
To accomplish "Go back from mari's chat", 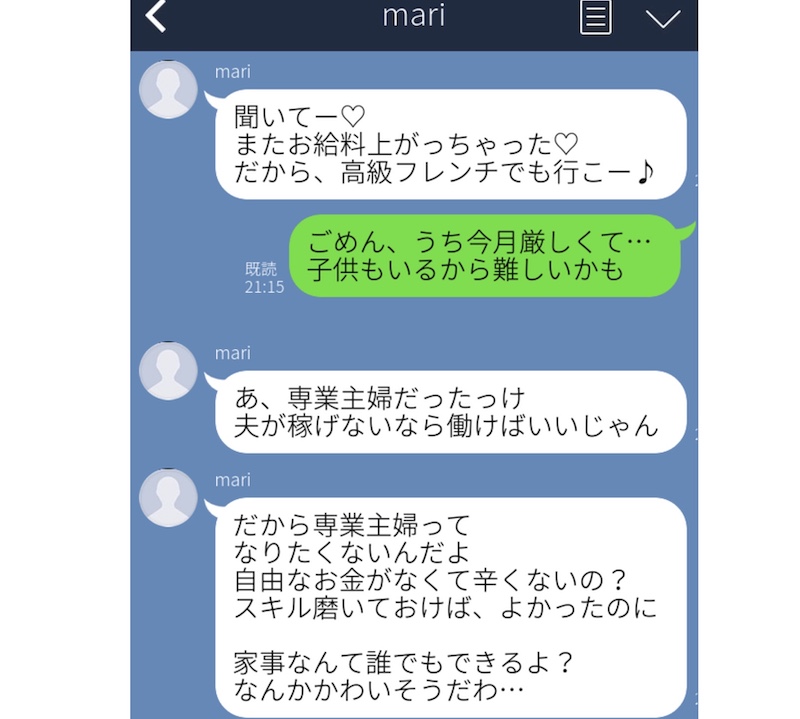I will (x=156, y=18).
